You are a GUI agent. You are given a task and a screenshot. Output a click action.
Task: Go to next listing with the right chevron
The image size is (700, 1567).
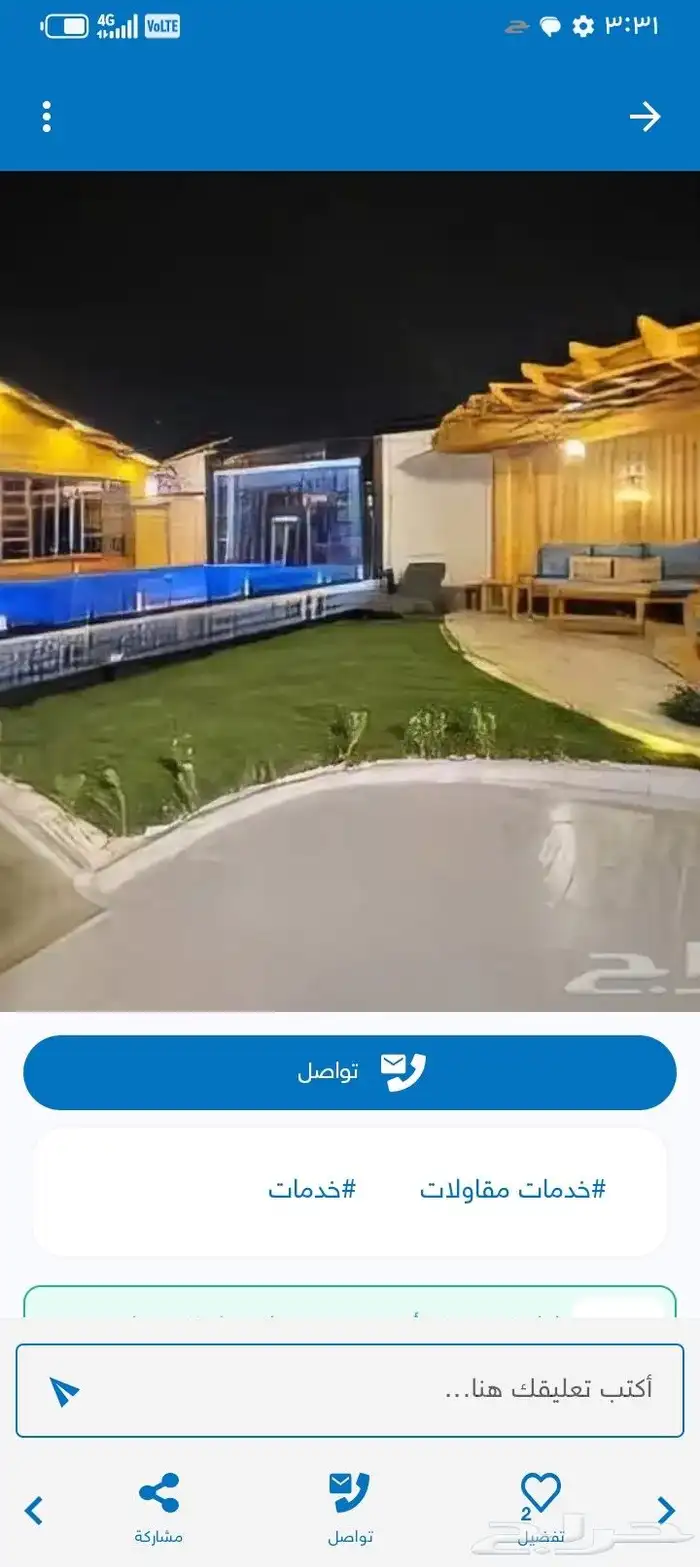666,1509
